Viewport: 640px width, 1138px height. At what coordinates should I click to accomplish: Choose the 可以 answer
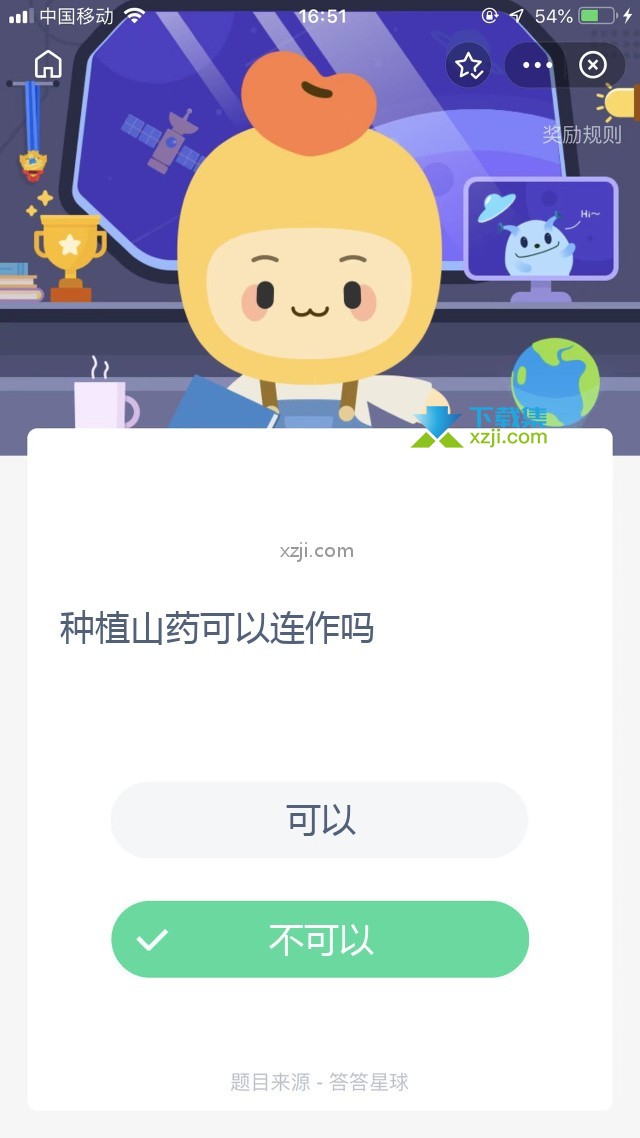coord(320,820)
